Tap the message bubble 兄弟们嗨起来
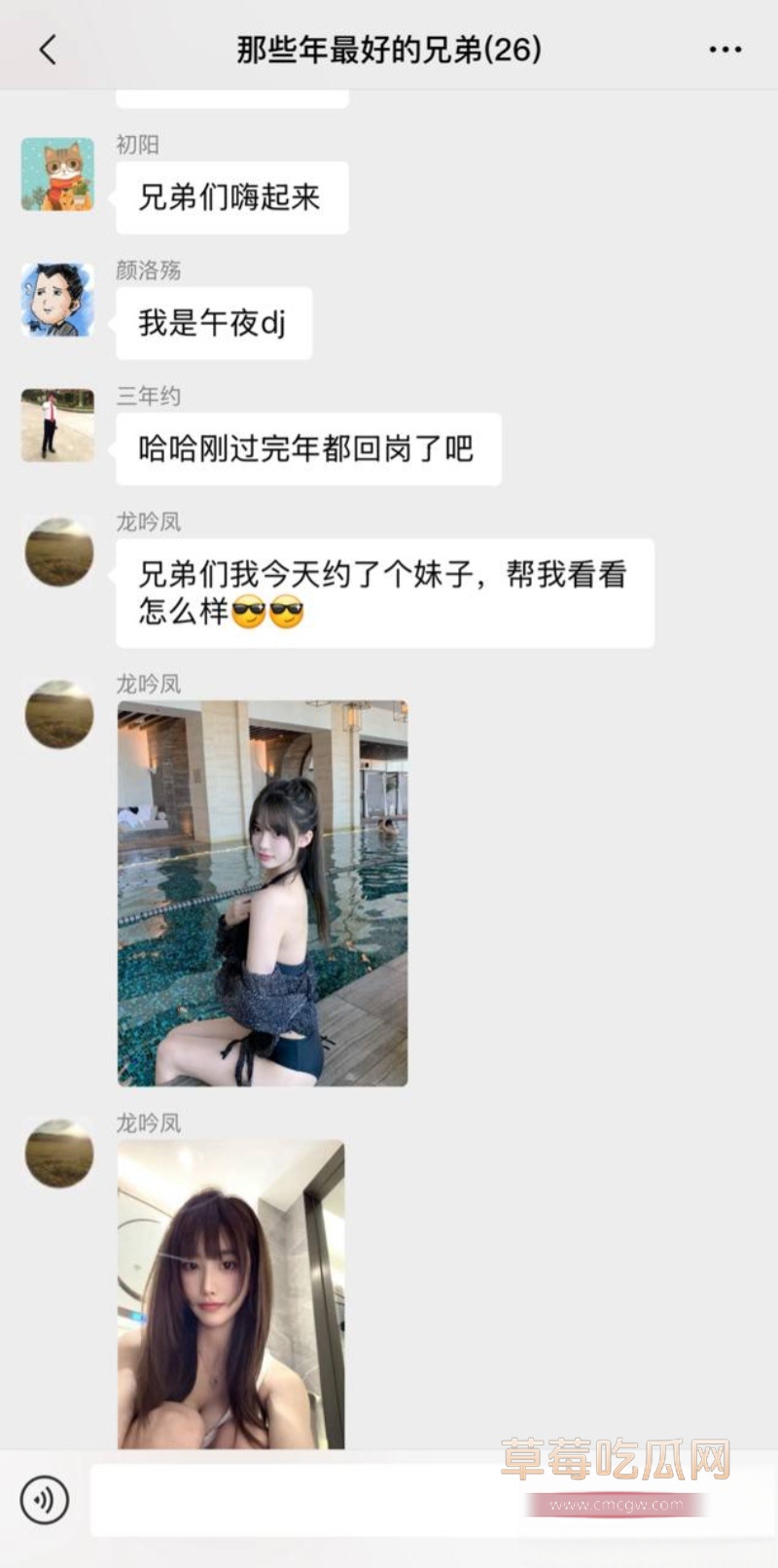The width and height of the screenshot is (778, 1568). [230, 196]
